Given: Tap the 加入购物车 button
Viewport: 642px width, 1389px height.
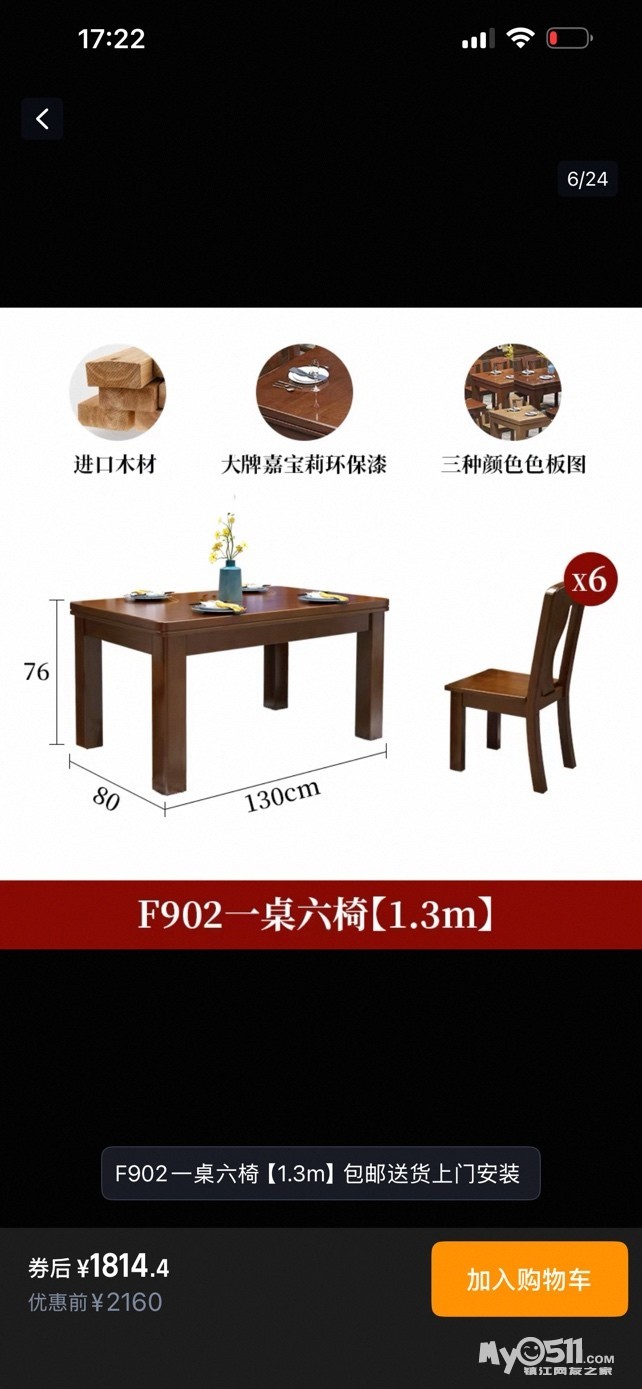Looking at the screenshot, I should [x=529, y=1279].
